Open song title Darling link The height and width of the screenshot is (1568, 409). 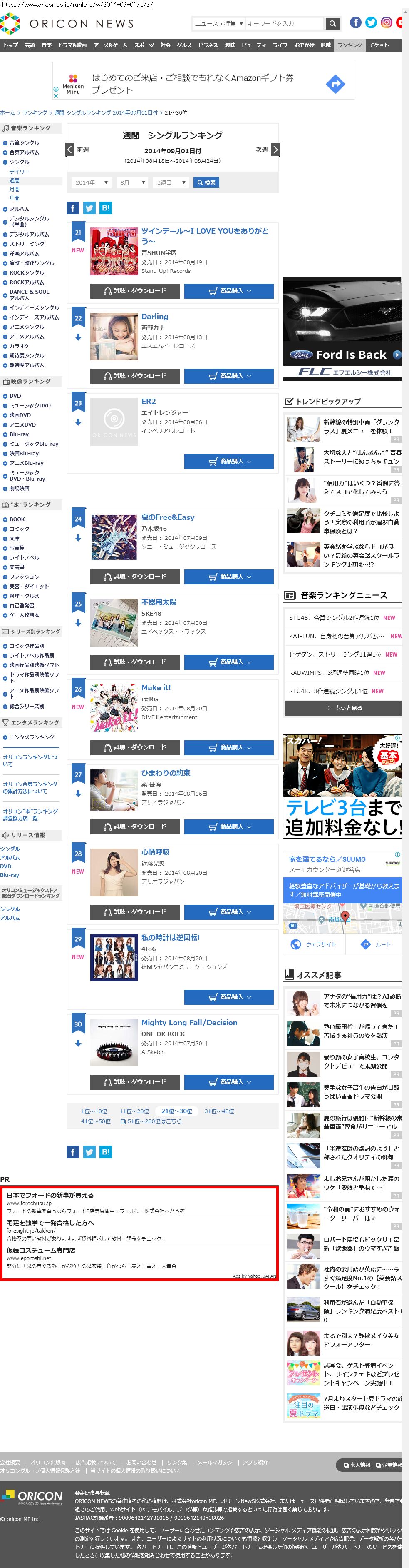coord(155,317)
